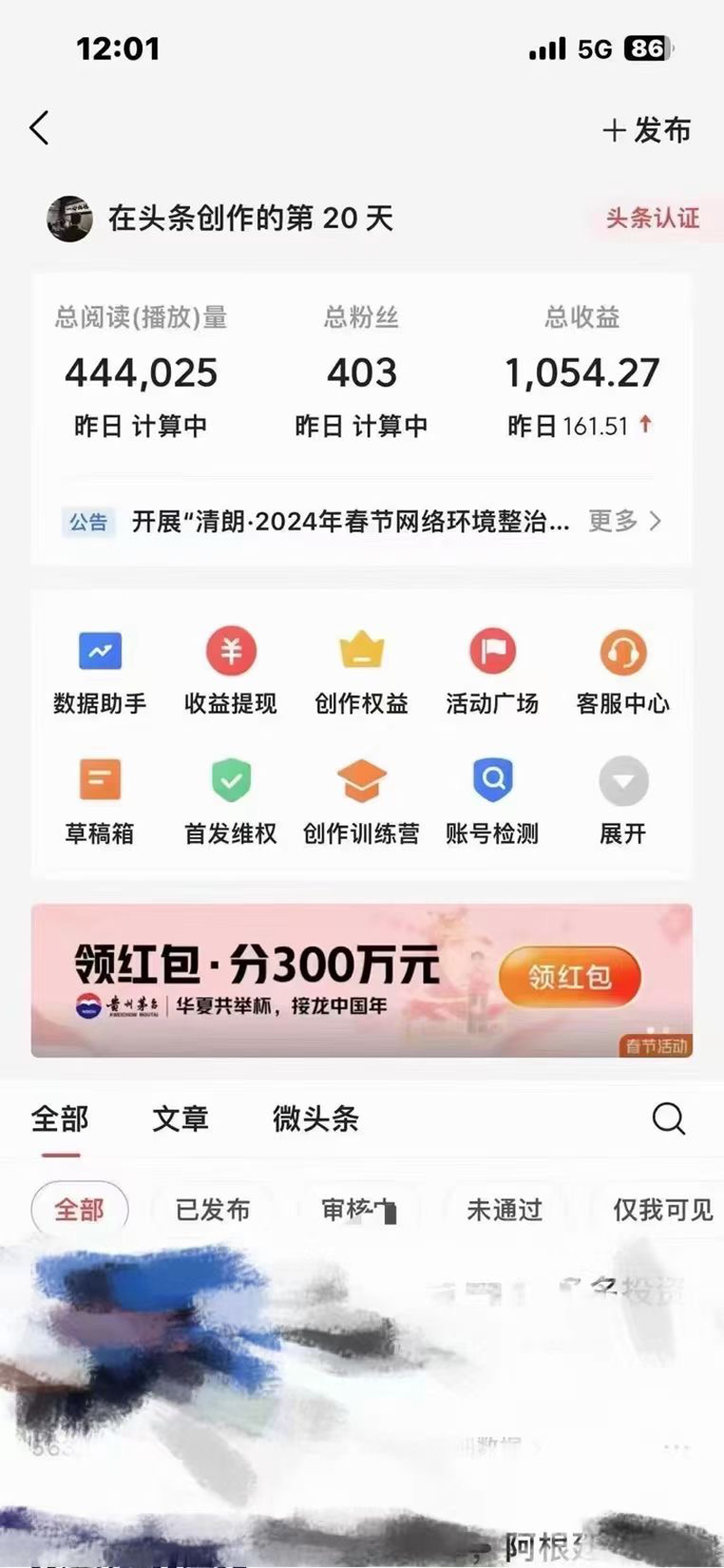The image size is (724, 1568).
Task: Open the 公告 announcement 更多 link
Action: point(625,521)
